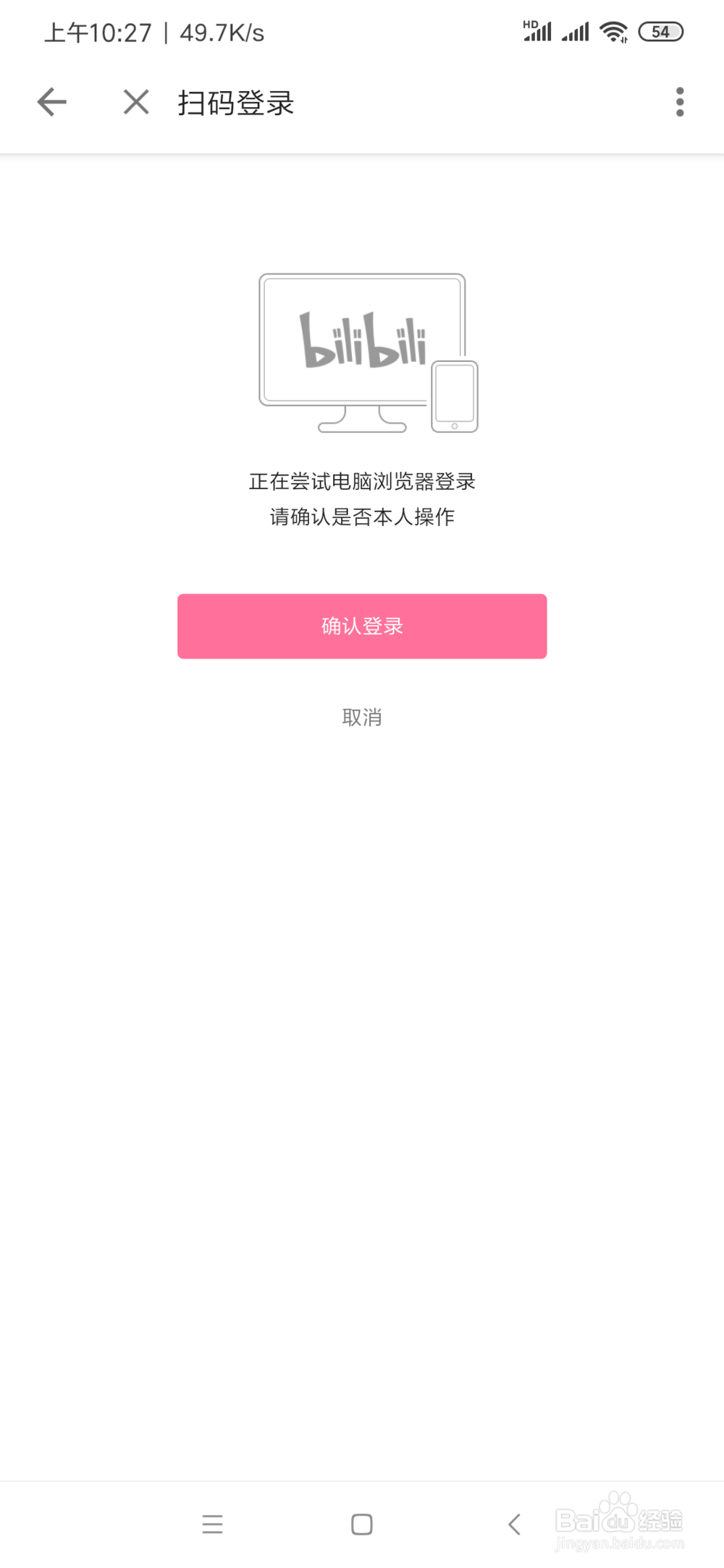Tap the battery indicator showing 54

click(x=660, y=31)
